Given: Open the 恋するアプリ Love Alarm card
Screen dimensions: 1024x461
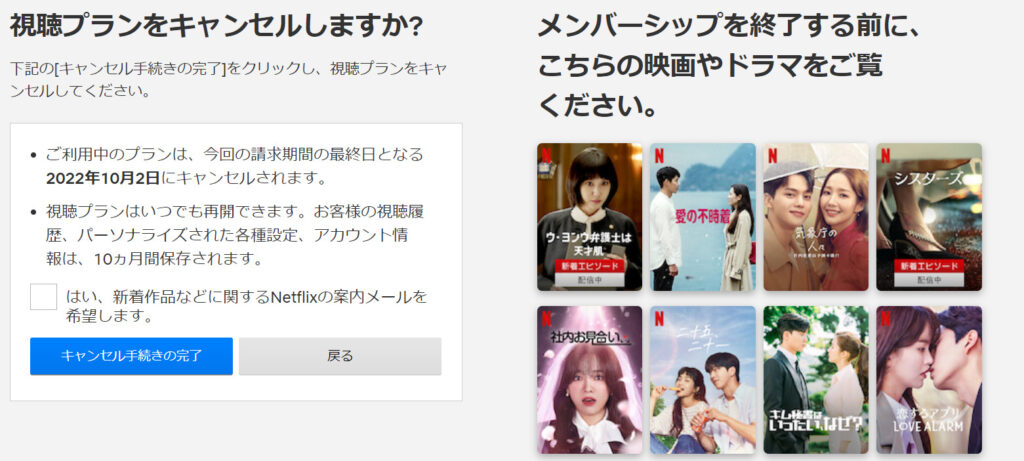Looking at the screenshot, I should tap(928, 380).
